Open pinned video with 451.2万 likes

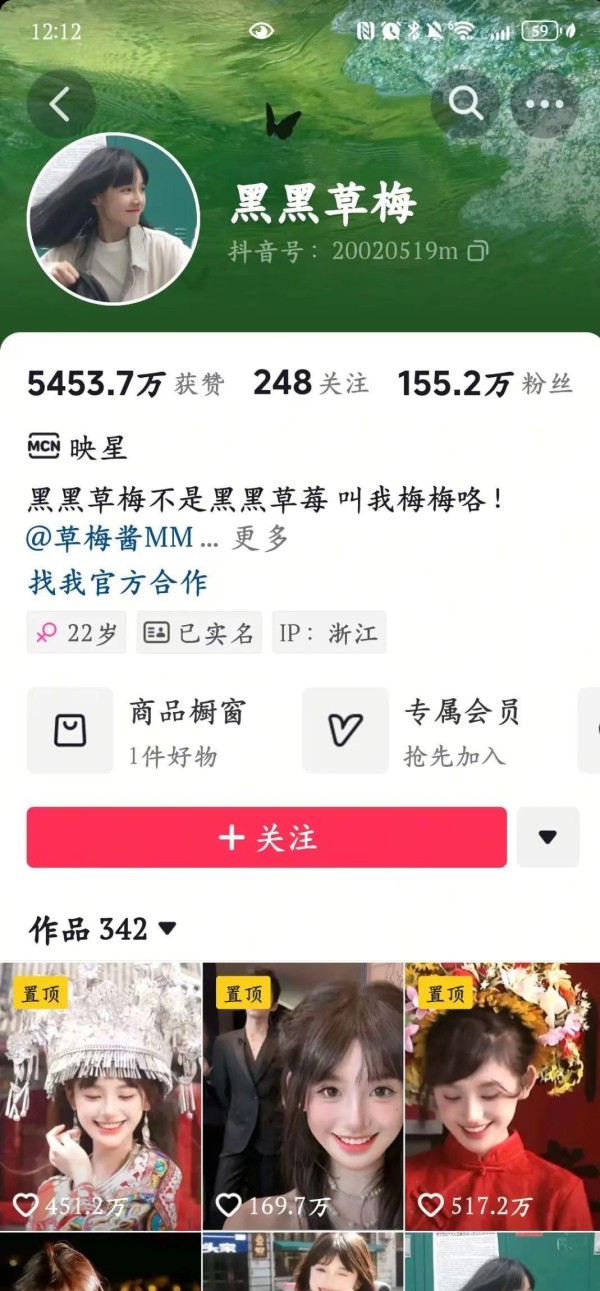point(100,1095)
